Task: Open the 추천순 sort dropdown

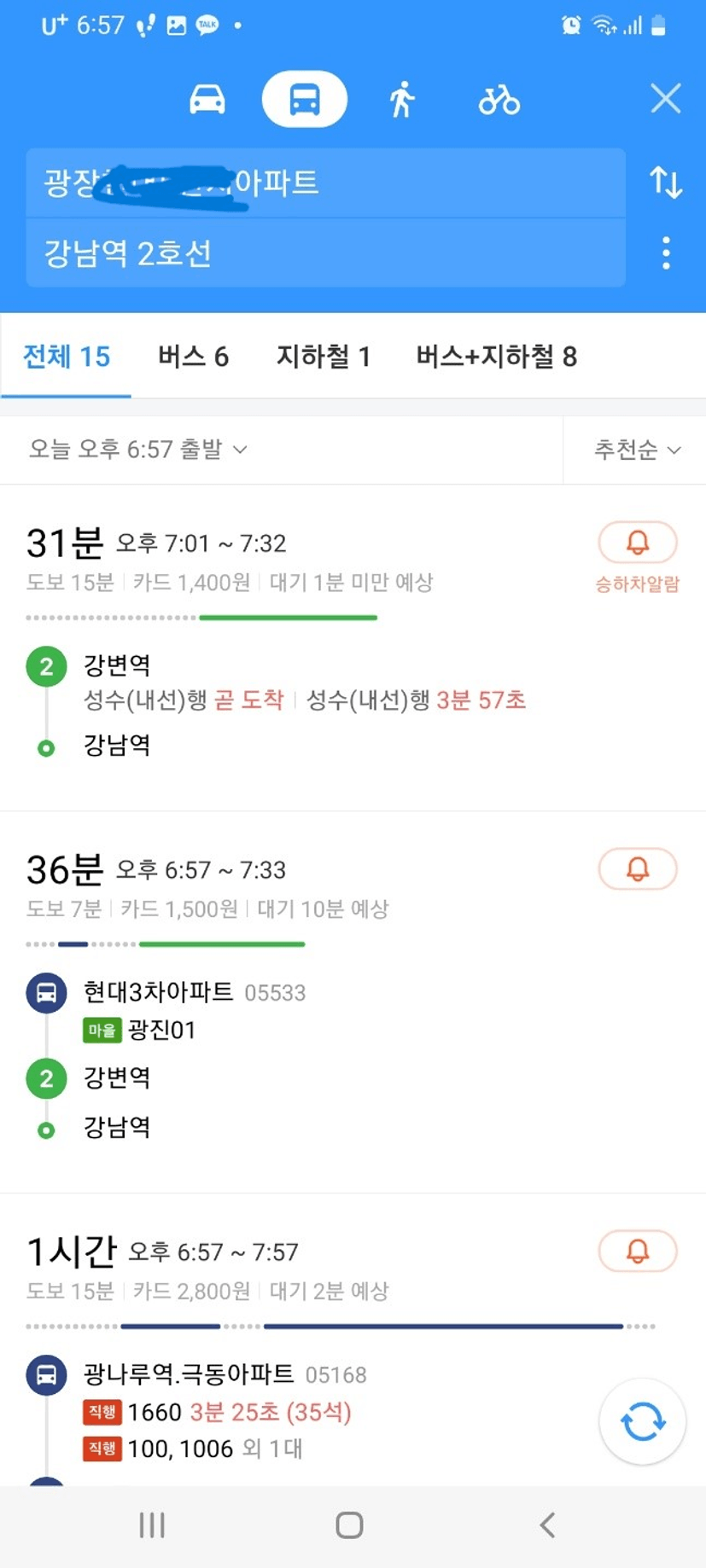Action: pyautogui.click(x=637, y=450)
